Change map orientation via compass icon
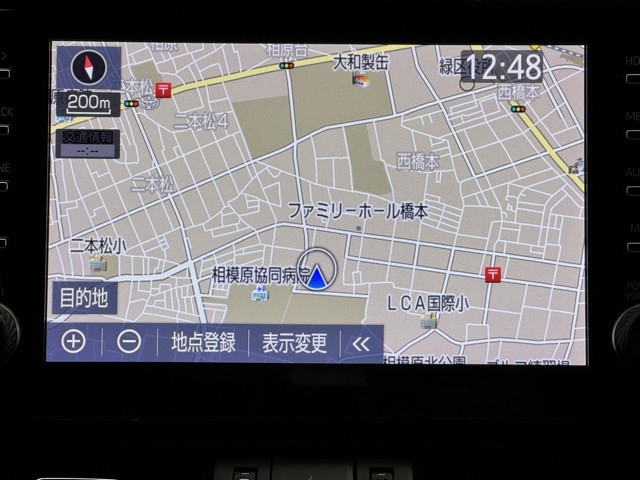640x480 pixels. (90, 68)
